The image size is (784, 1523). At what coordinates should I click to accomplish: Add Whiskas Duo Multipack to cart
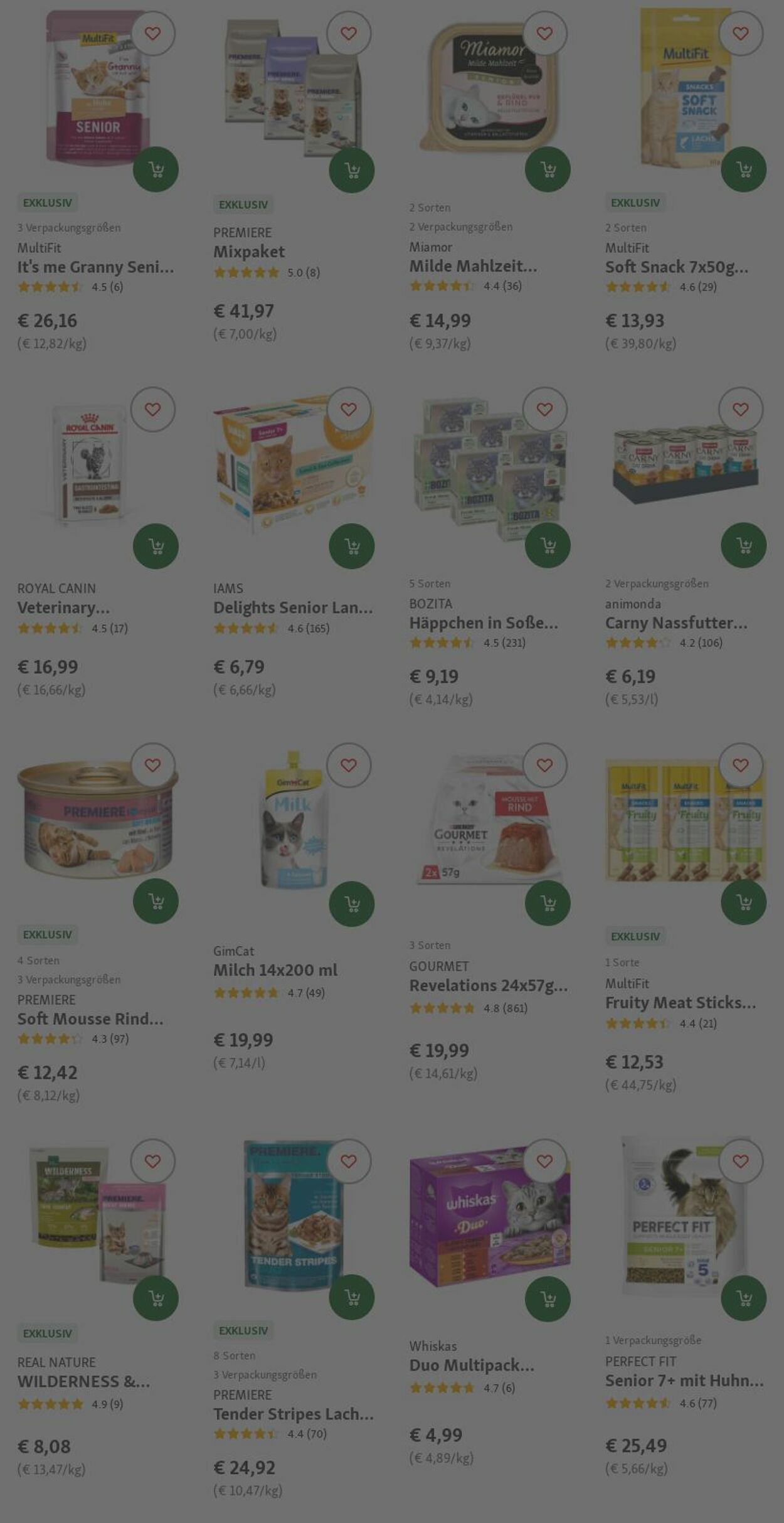[548, 1299]
